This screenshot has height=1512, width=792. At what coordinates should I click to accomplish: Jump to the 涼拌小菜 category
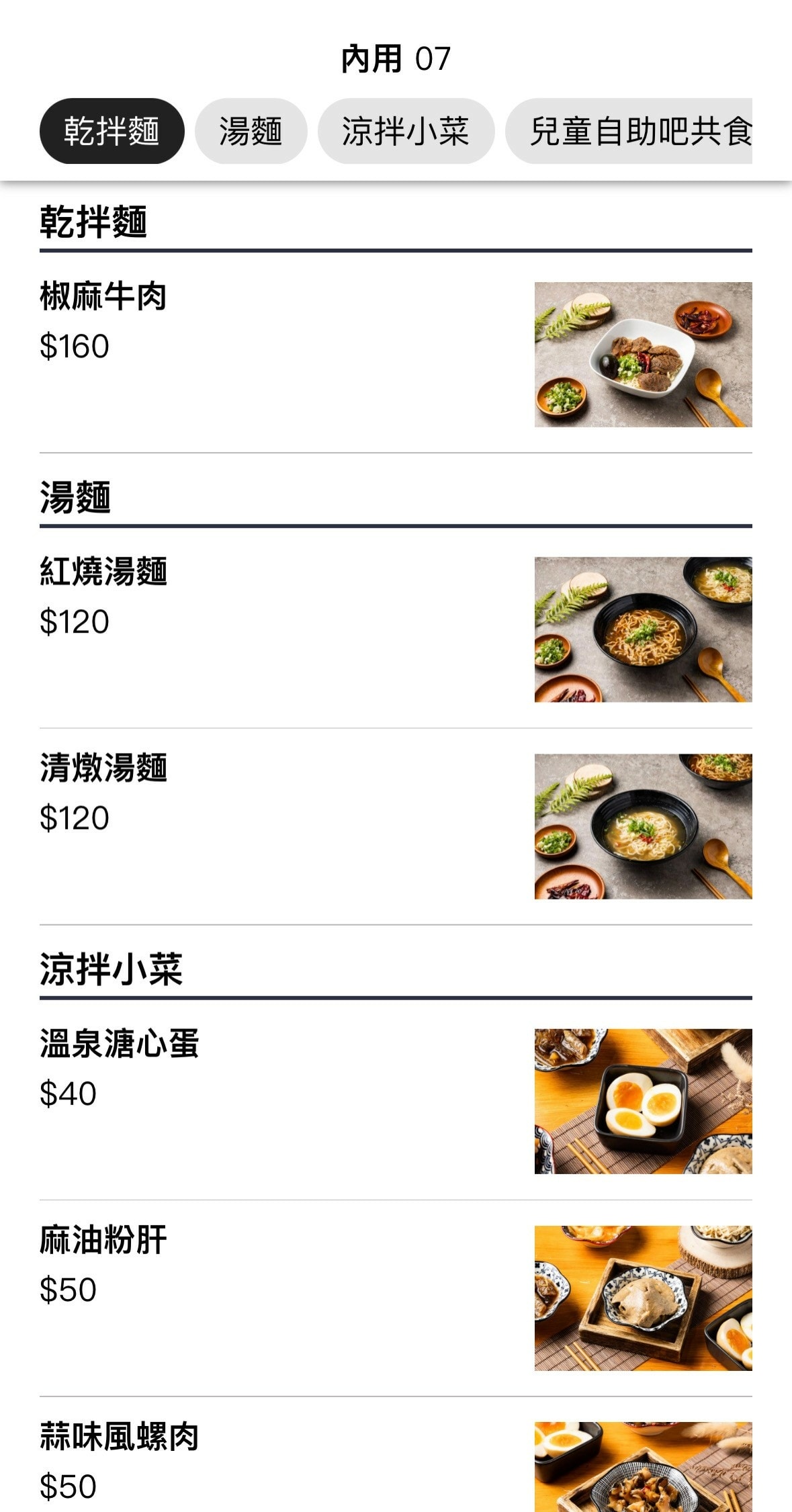click(x=405, y=131)
